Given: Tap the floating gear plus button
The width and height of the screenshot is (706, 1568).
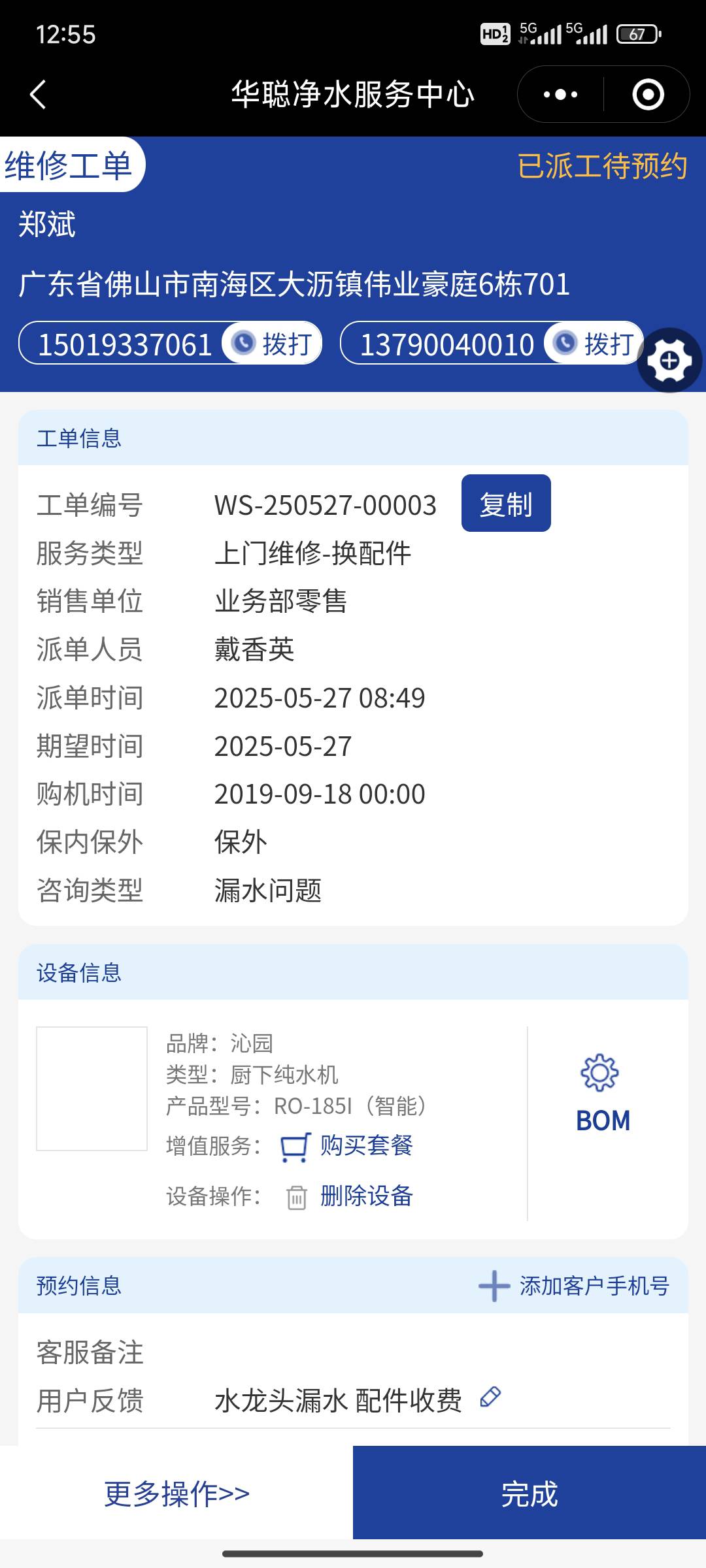Looking at the screenshot, I should 669,361.
